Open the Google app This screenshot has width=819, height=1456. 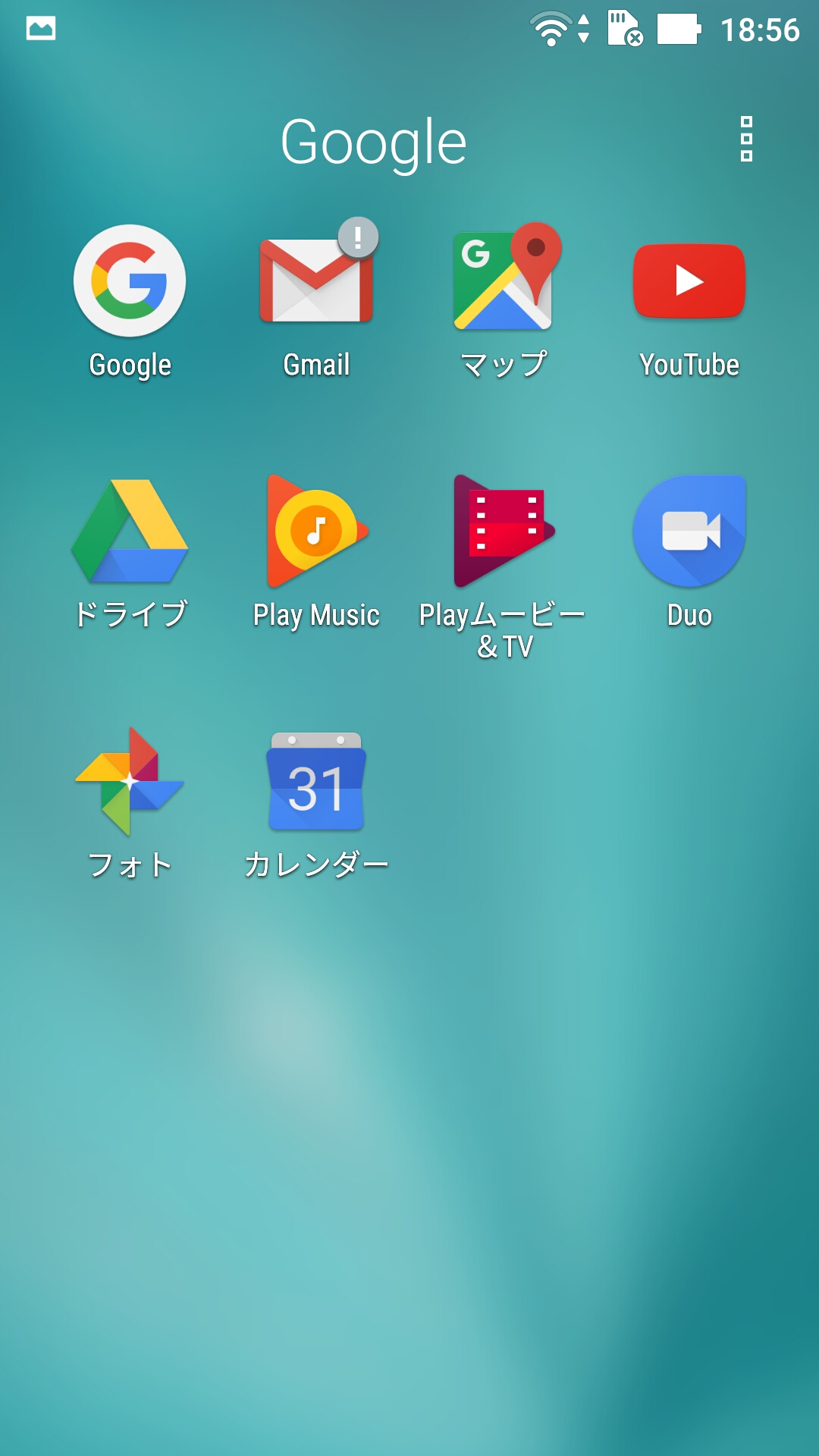(x=129, y=281)
